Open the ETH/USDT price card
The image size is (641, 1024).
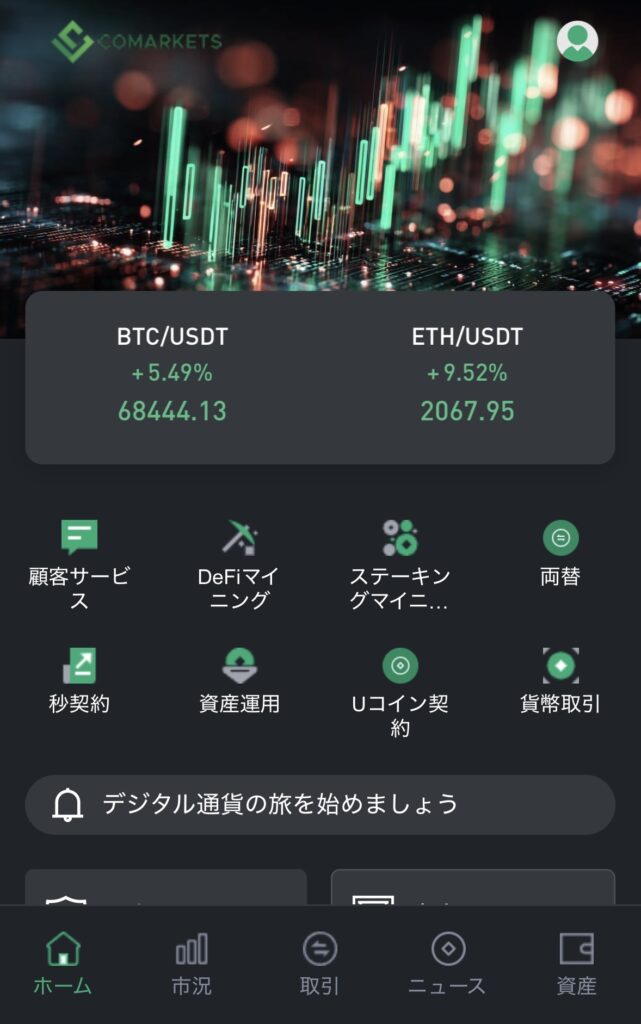[467, 374]
